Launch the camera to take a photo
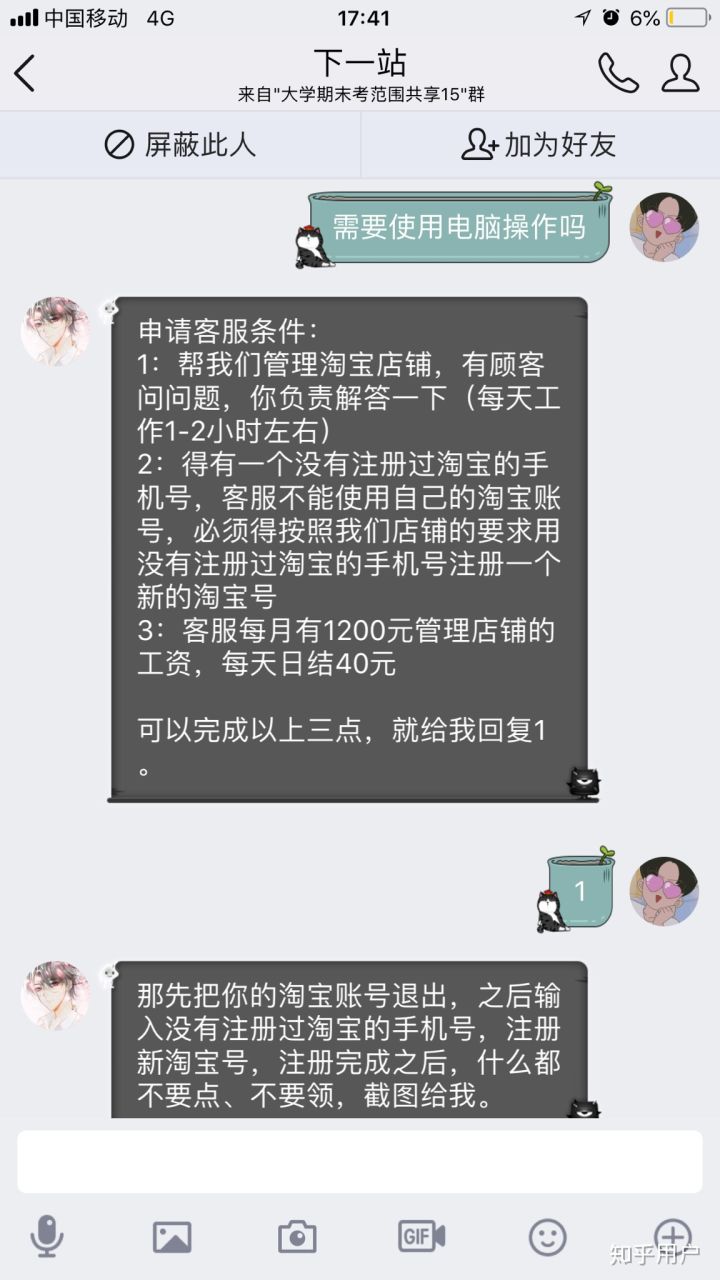 click(x=297, y=1237)
